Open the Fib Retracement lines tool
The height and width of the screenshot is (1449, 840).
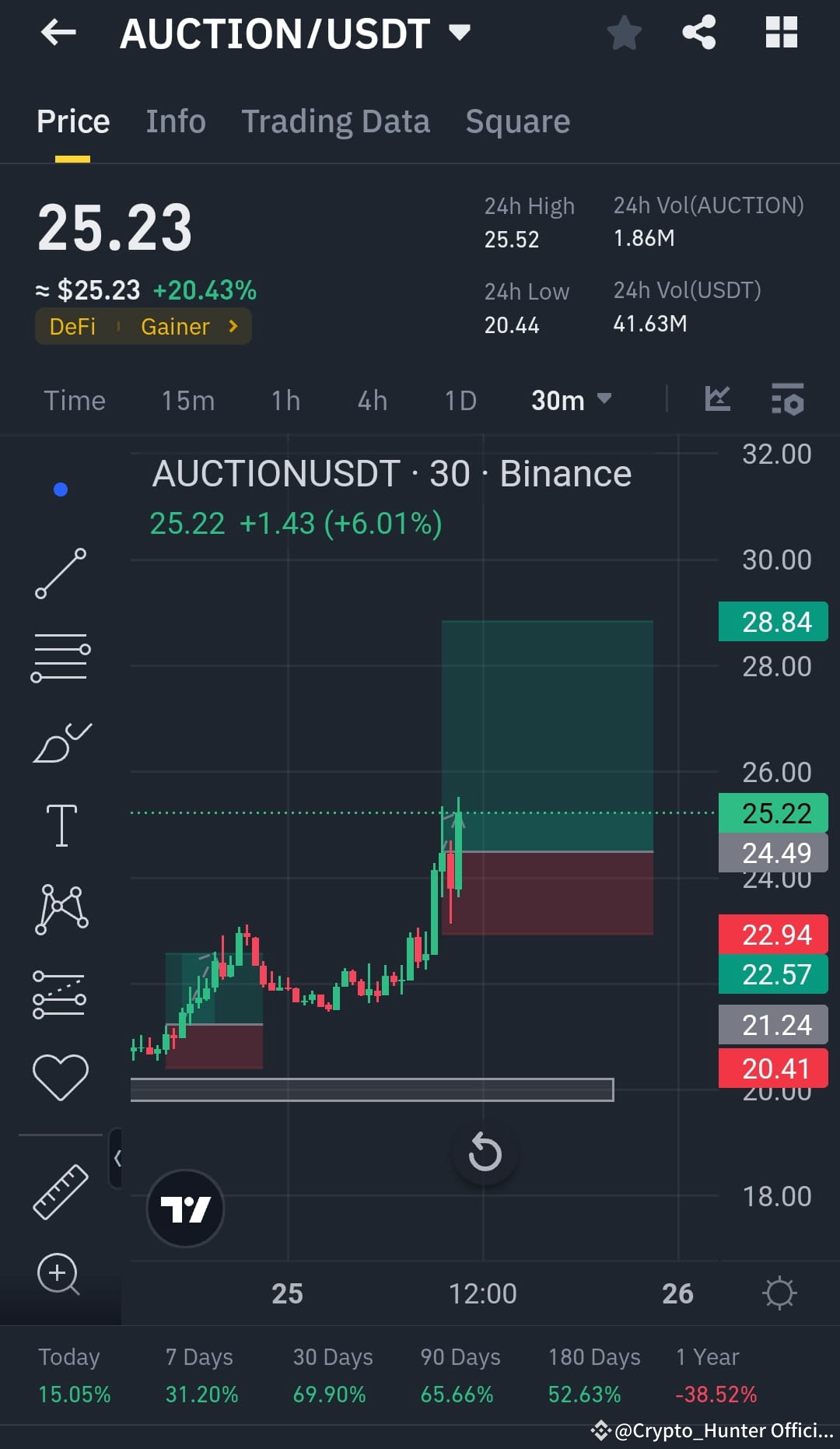coord(61,658)
